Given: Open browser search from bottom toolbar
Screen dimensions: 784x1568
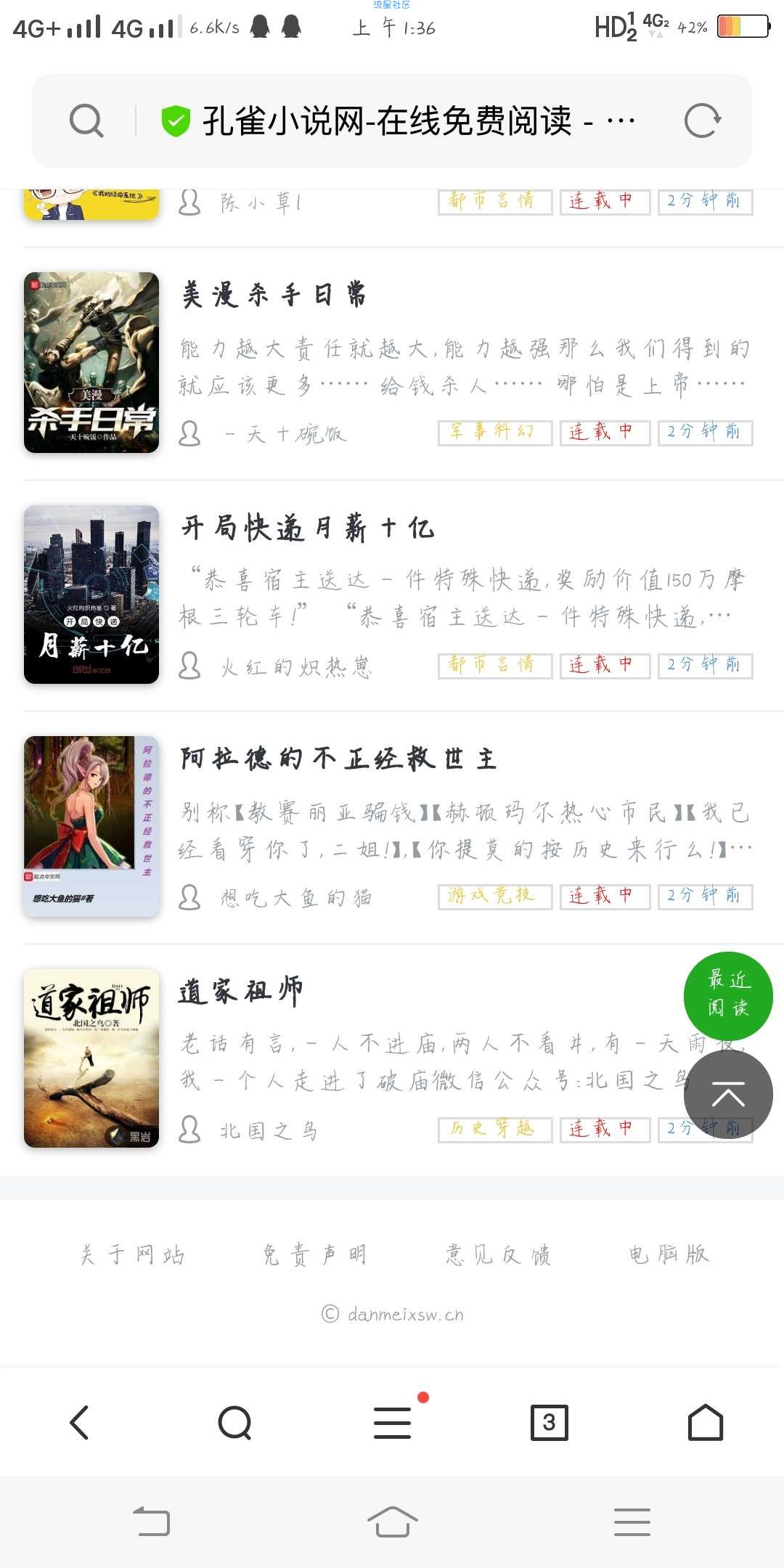Looking at the screenshot, I should (x=234, y=1423).
